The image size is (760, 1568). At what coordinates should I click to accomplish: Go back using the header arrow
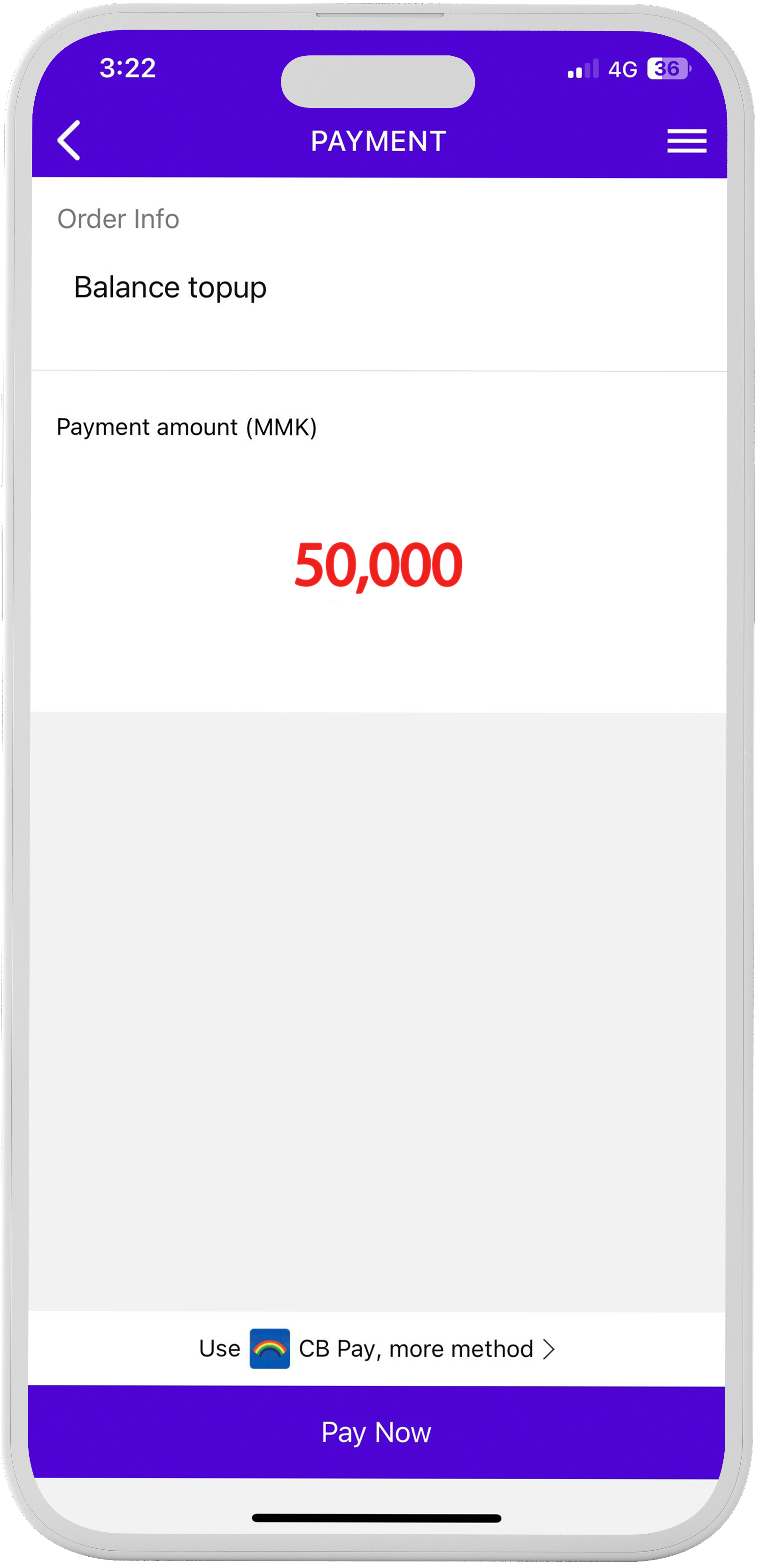[x=69, y=141]
